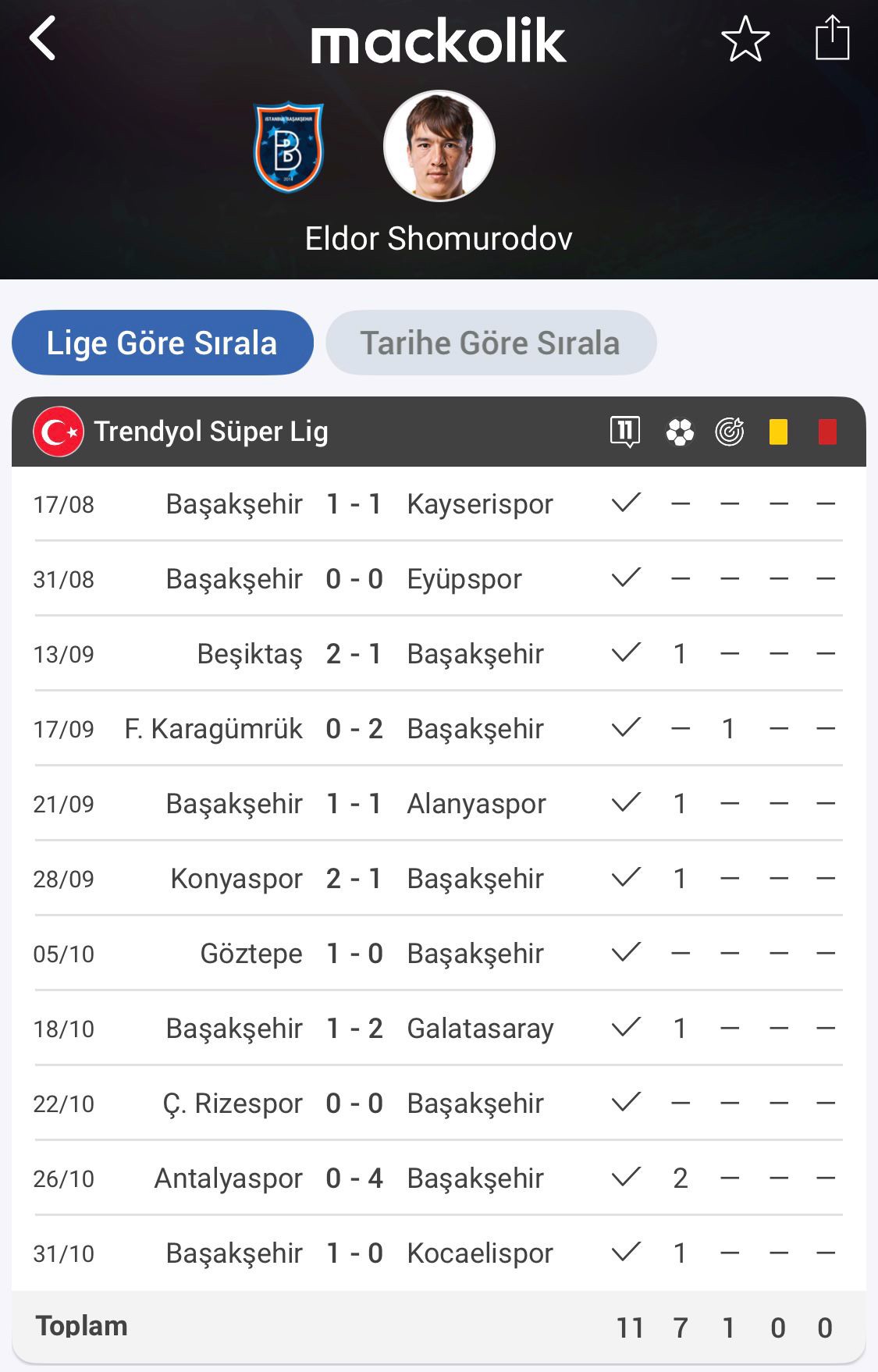Open the Konyaspor vs Başakşehir match

(x=354, y=879)
